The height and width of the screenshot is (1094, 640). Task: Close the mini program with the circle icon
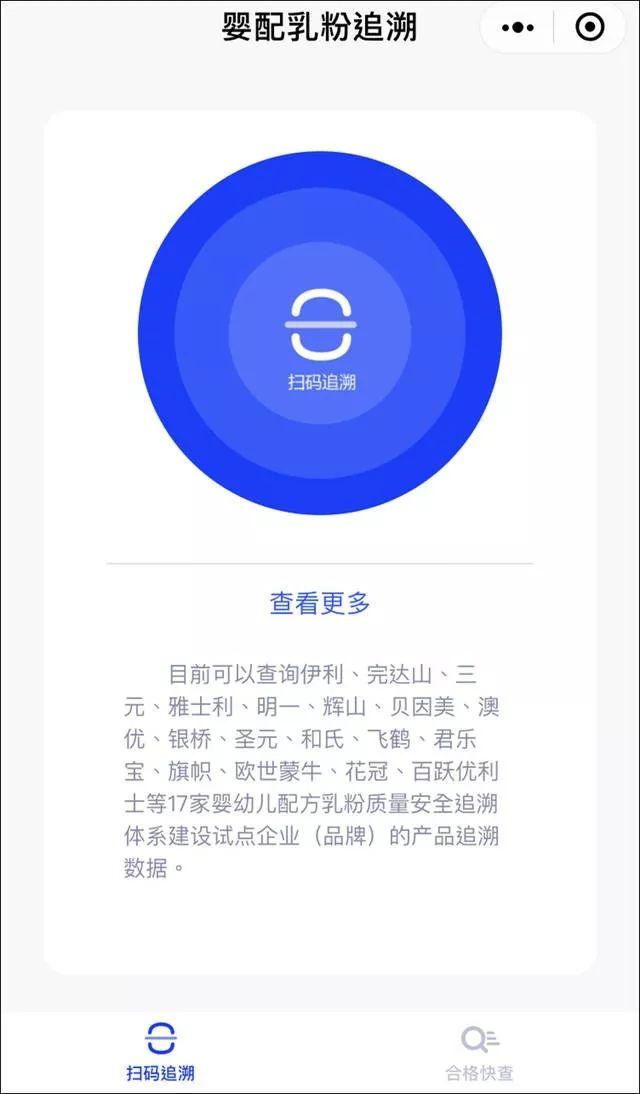[590, 27]
